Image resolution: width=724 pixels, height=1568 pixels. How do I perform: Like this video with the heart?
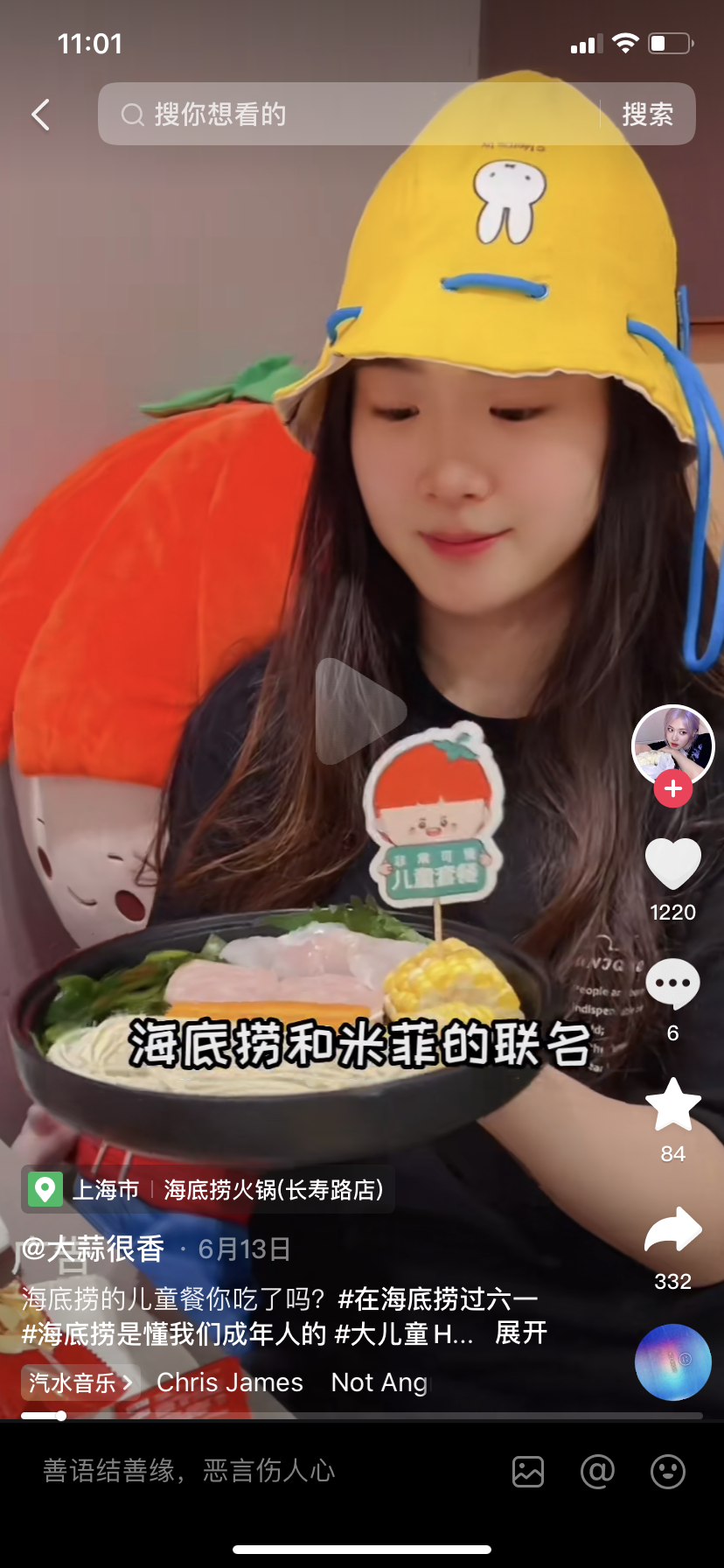click(x=672, y=864)
